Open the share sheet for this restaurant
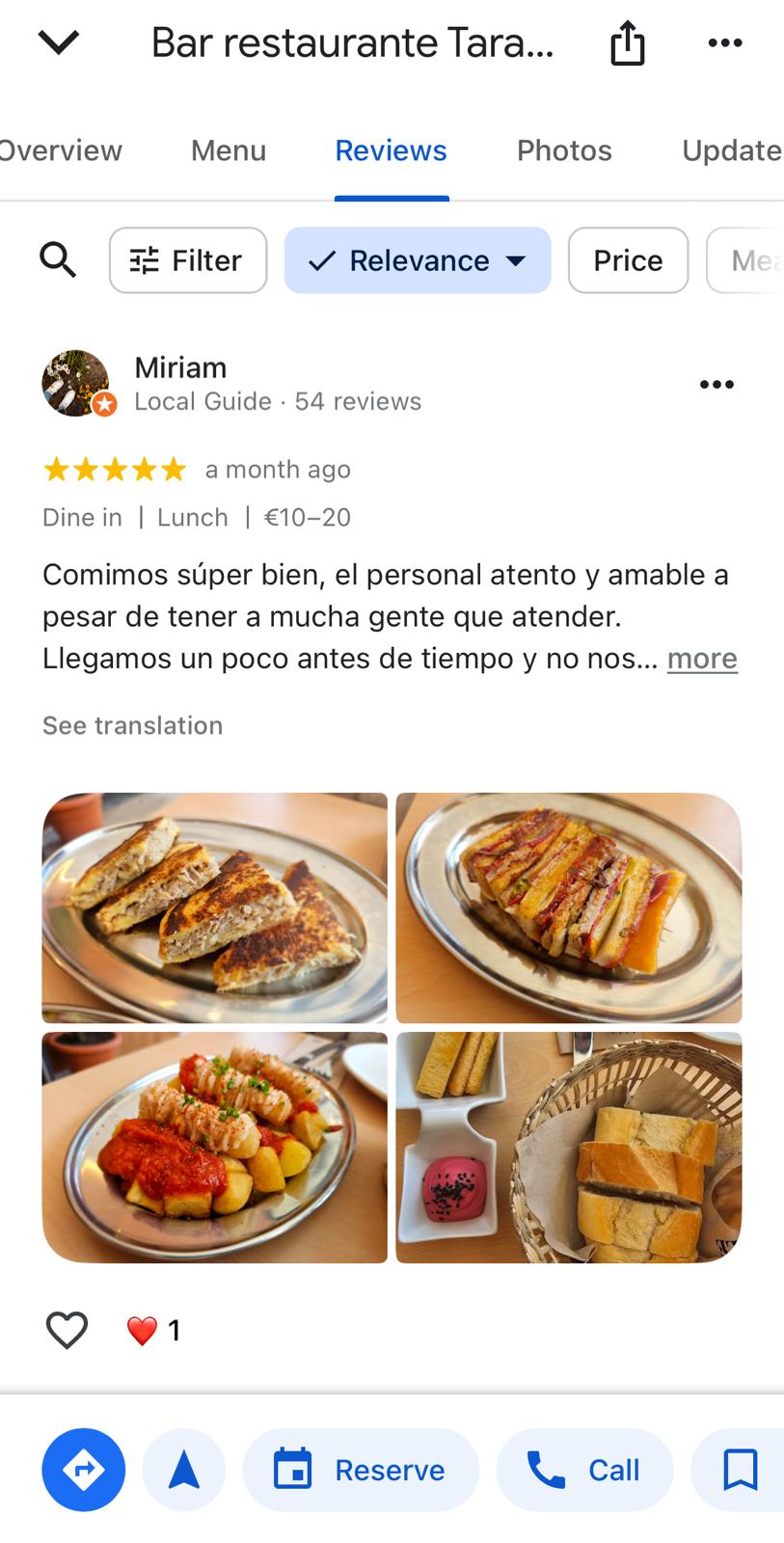Screen dimensions: 784x1543 click(x=628, y=43)
